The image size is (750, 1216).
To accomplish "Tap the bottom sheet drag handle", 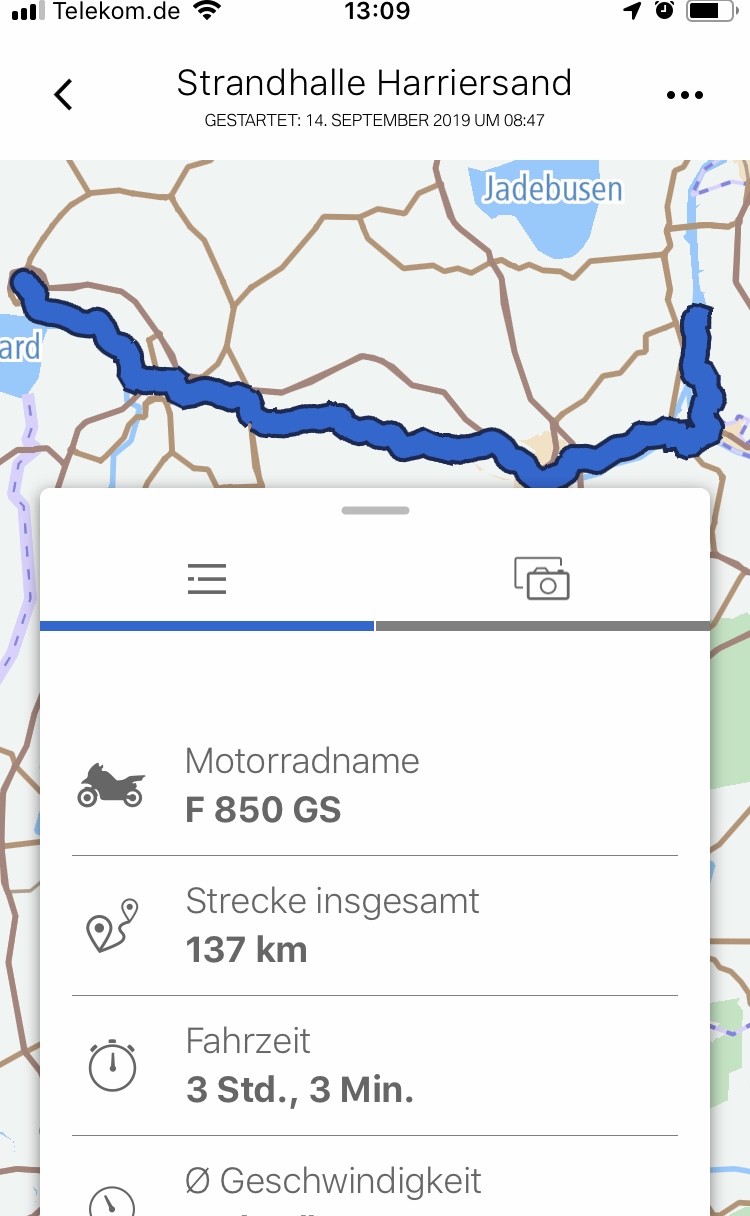I will tap(375, 510).
